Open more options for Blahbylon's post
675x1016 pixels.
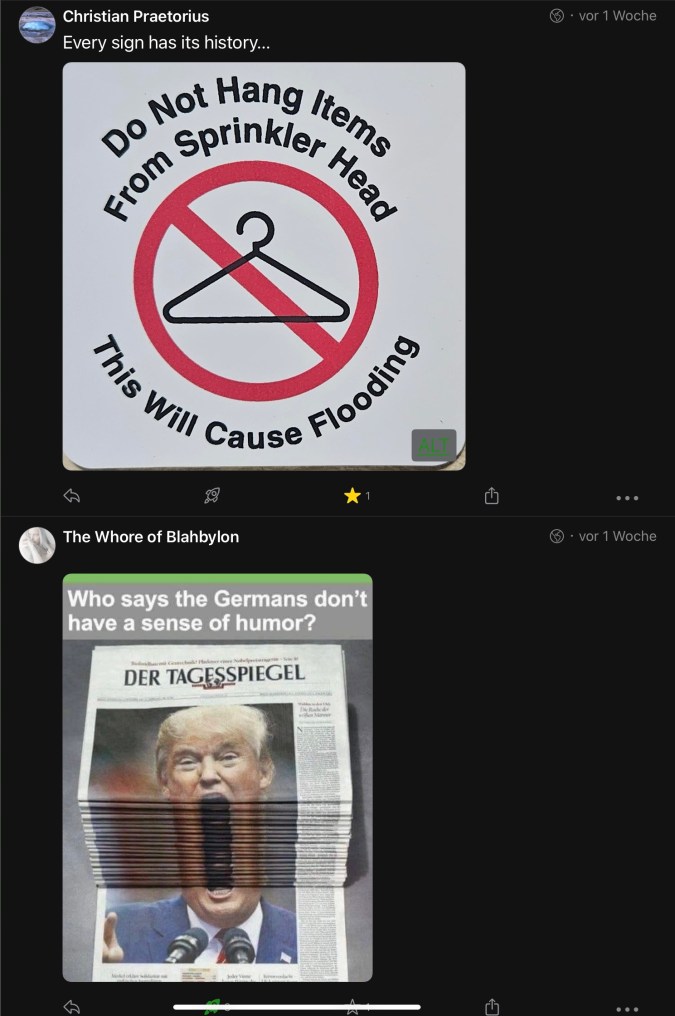[x=627, y=1006]
